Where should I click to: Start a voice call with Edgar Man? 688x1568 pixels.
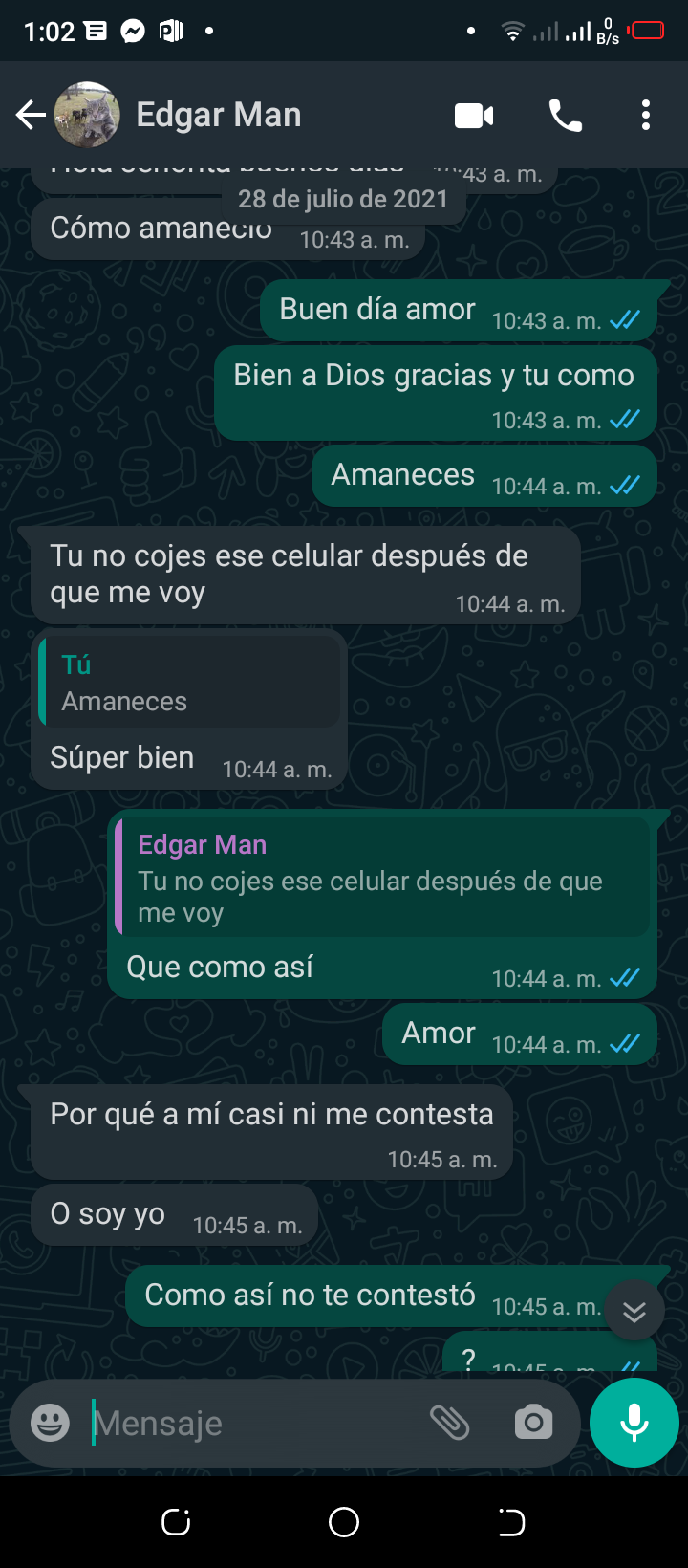point(565,116)
